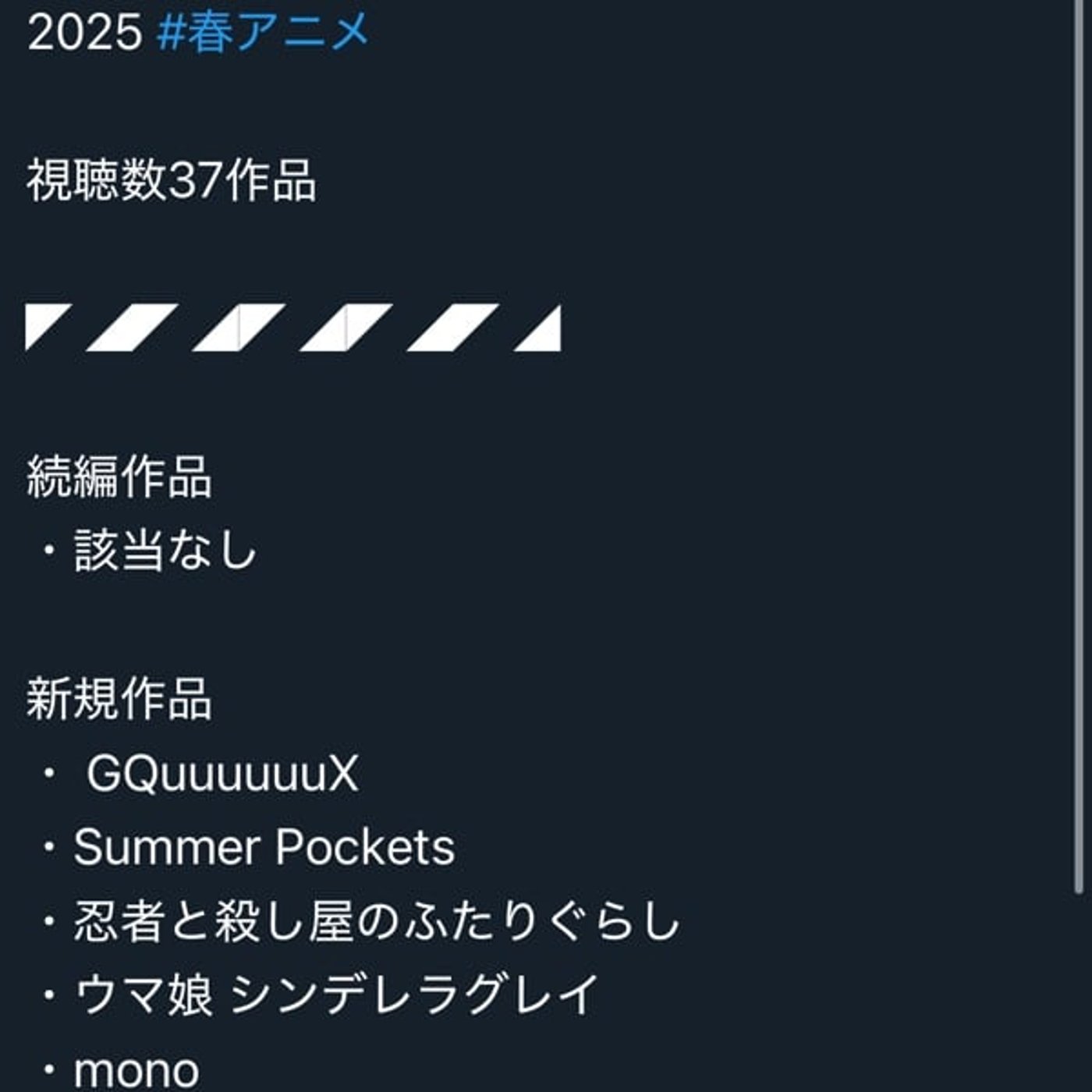
Task: Open the #春アニメ hashtag link
Action: (262, 33)
